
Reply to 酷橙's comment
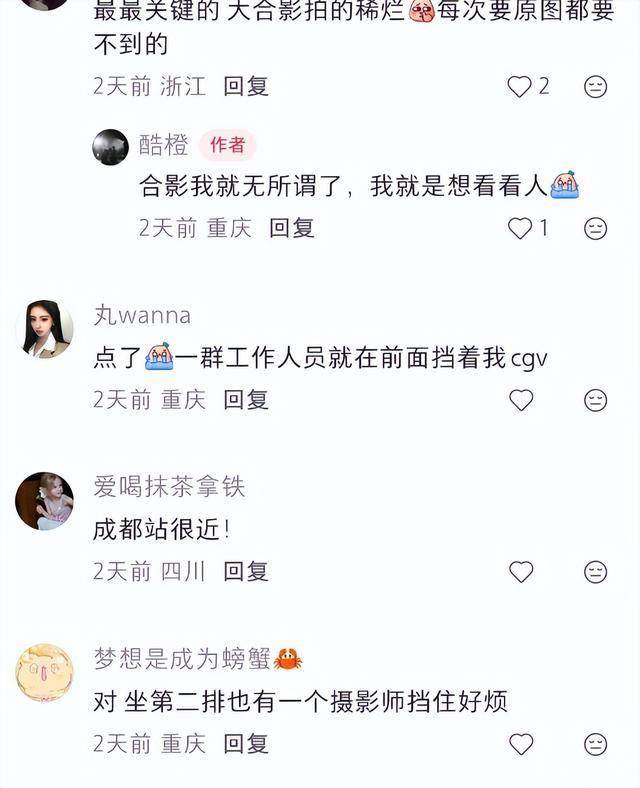coord(291,228)
